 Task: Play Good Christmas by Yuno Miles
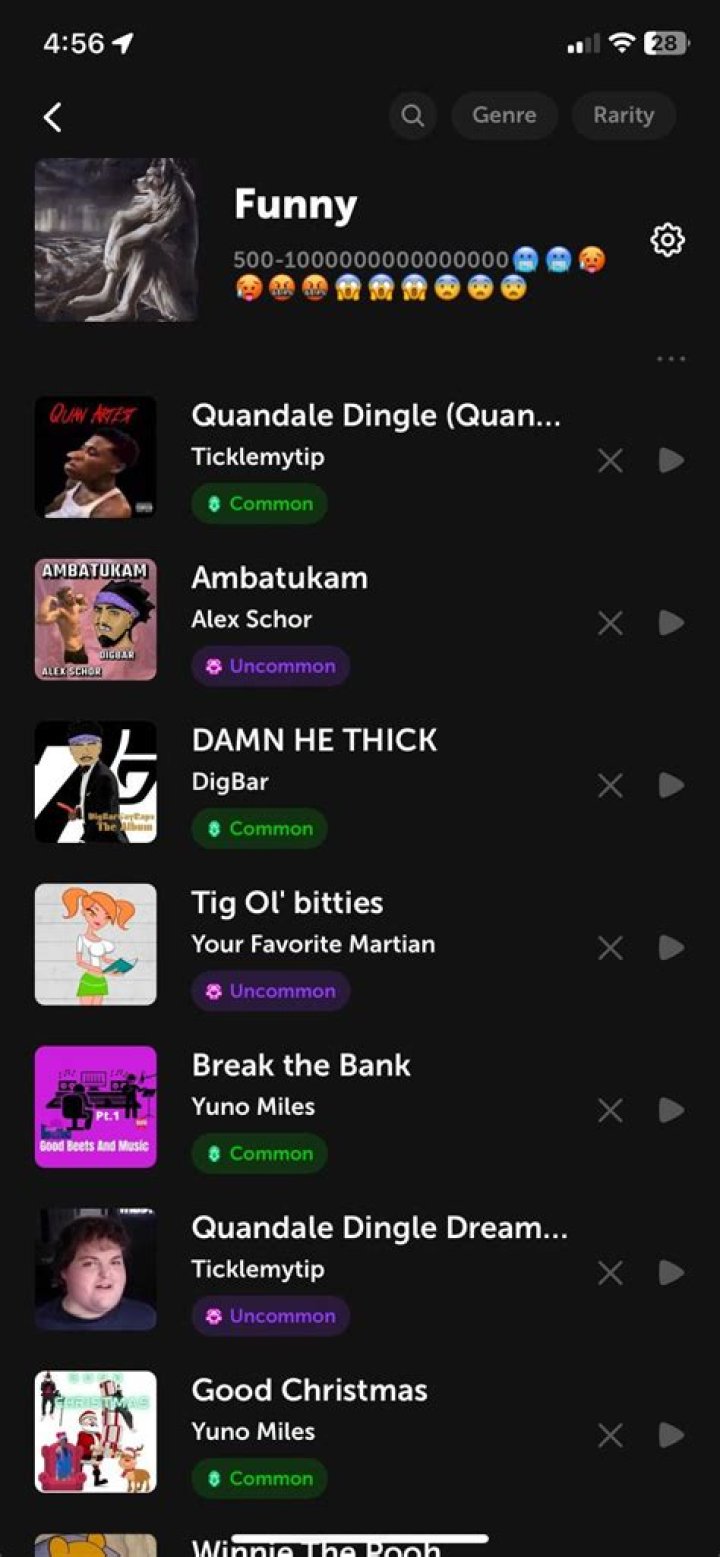(671, 1436)
